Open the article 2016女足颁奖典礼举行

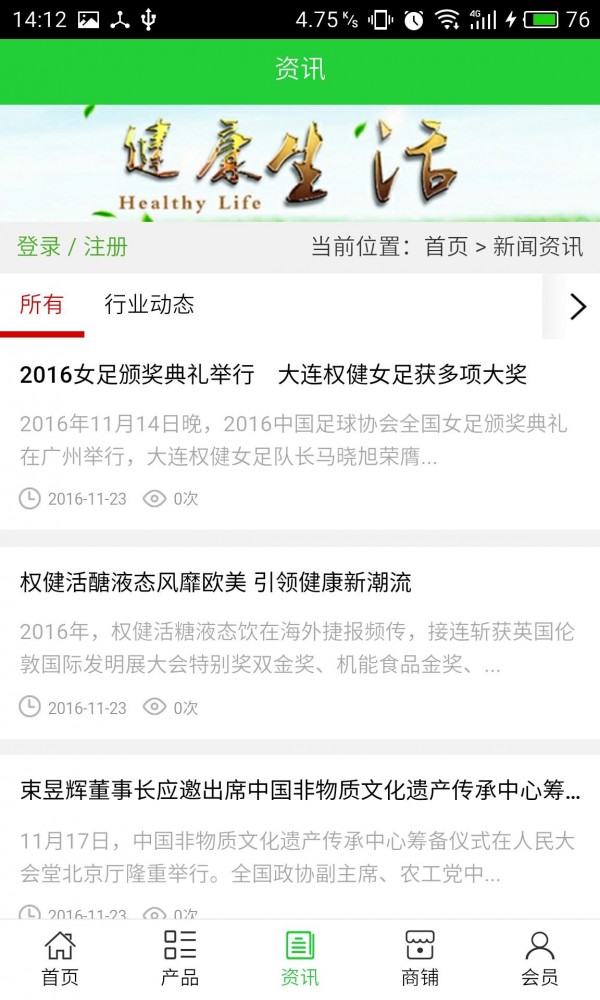tap(273, 375)
